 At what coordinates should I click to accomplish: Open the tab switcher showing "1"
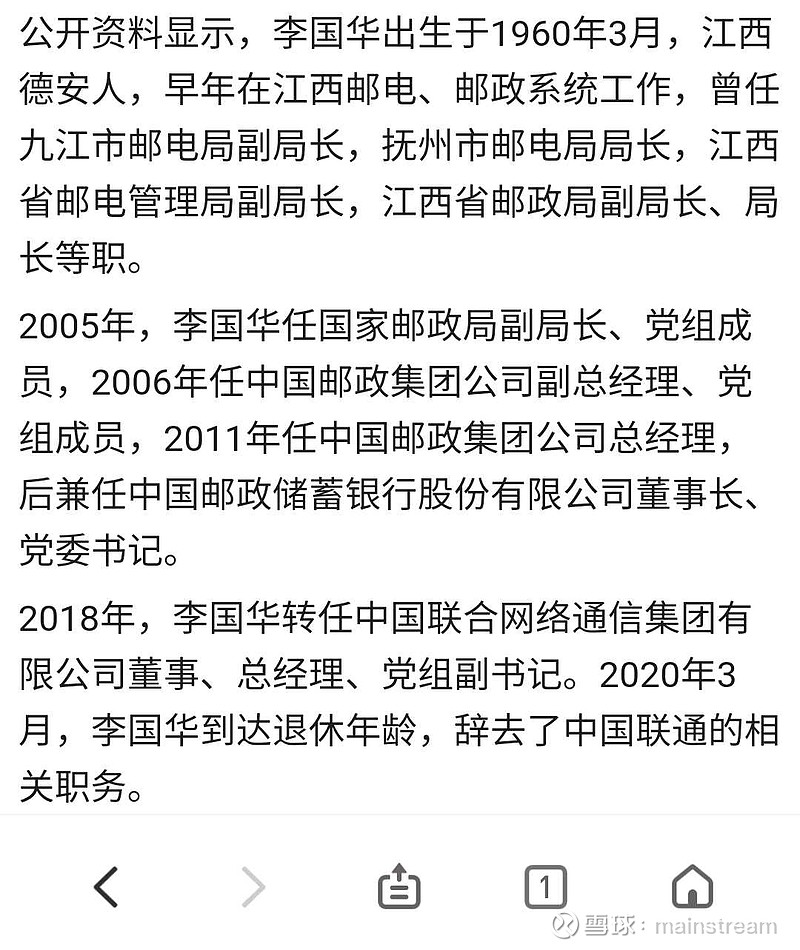(x=543, y=886)
